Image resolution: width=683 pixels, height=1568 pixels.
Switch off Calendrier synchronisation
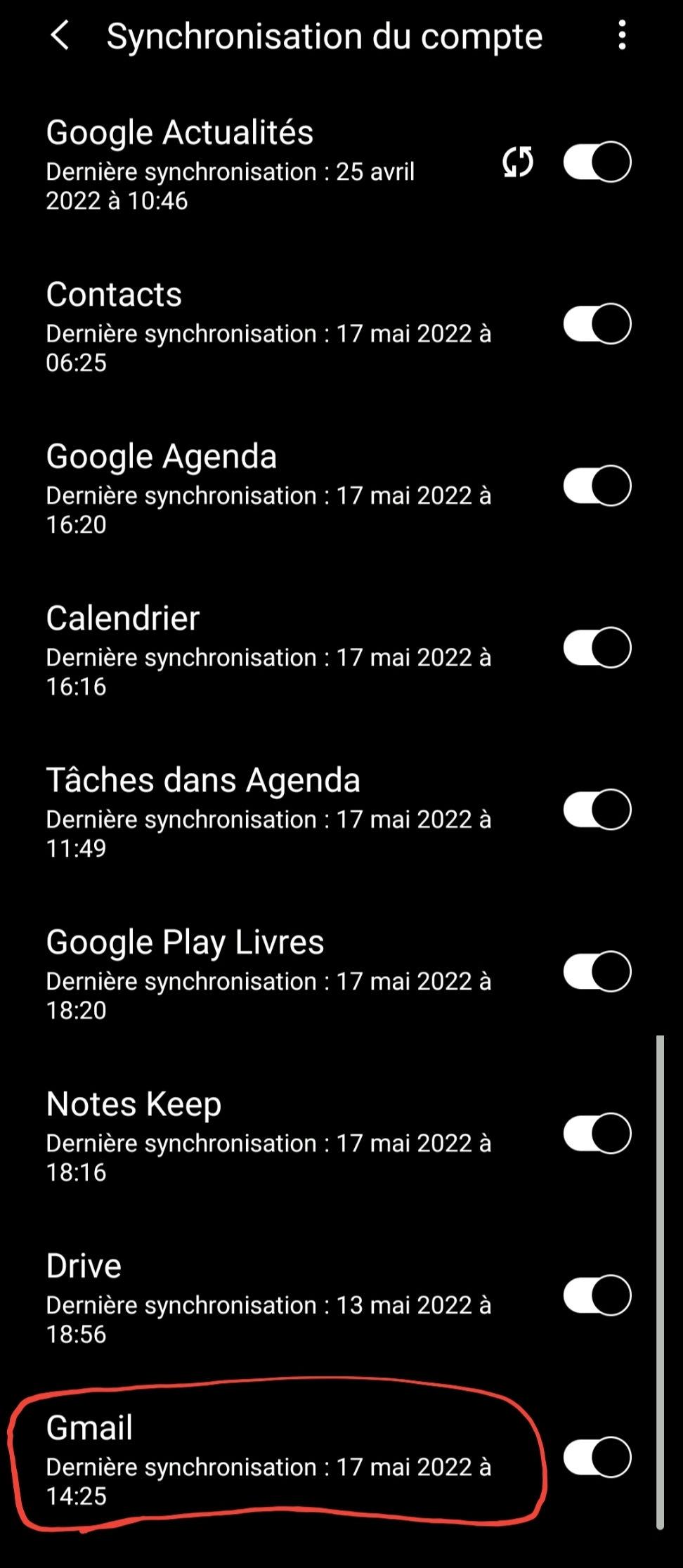tap(597, 647)
